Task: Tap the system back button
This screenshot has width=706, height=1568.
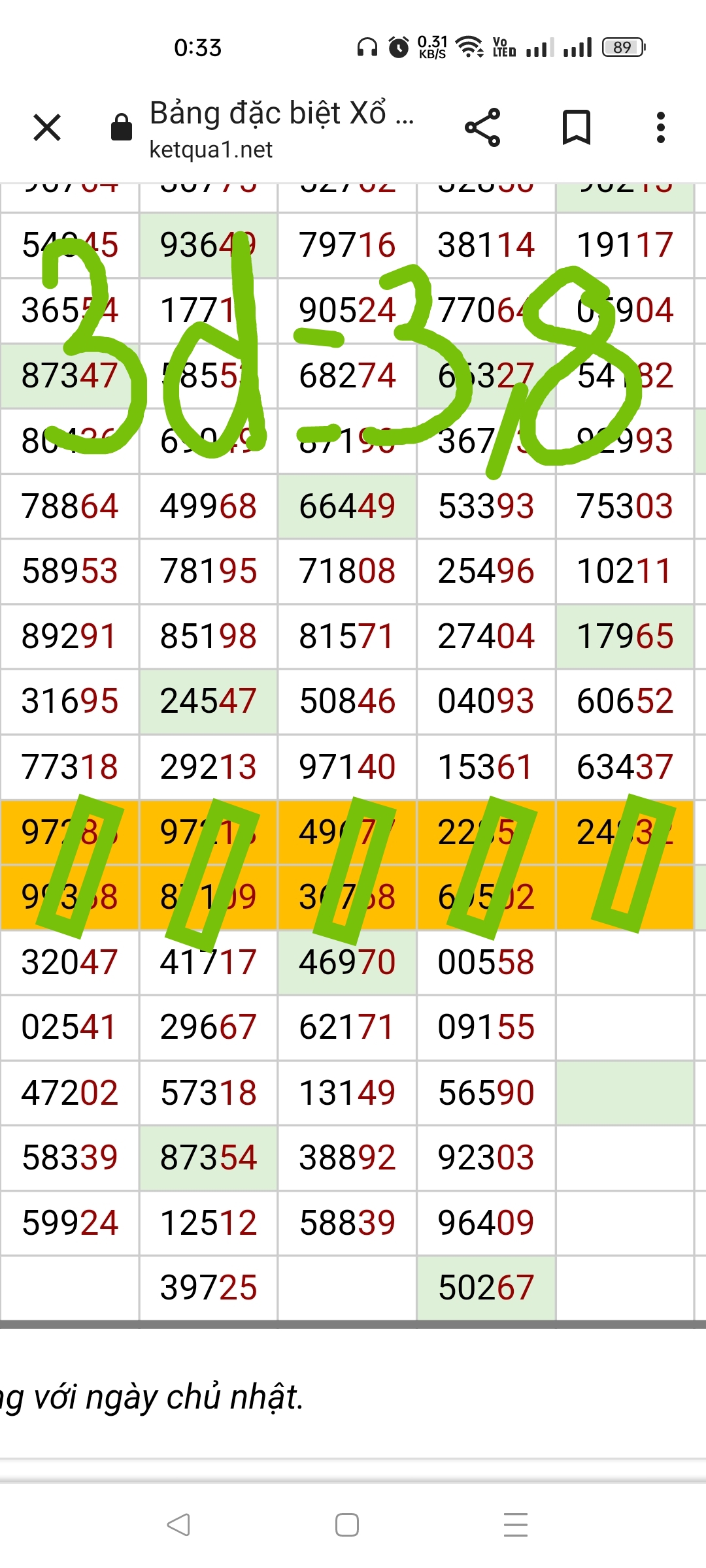Action: click(x=178, y=1525)
